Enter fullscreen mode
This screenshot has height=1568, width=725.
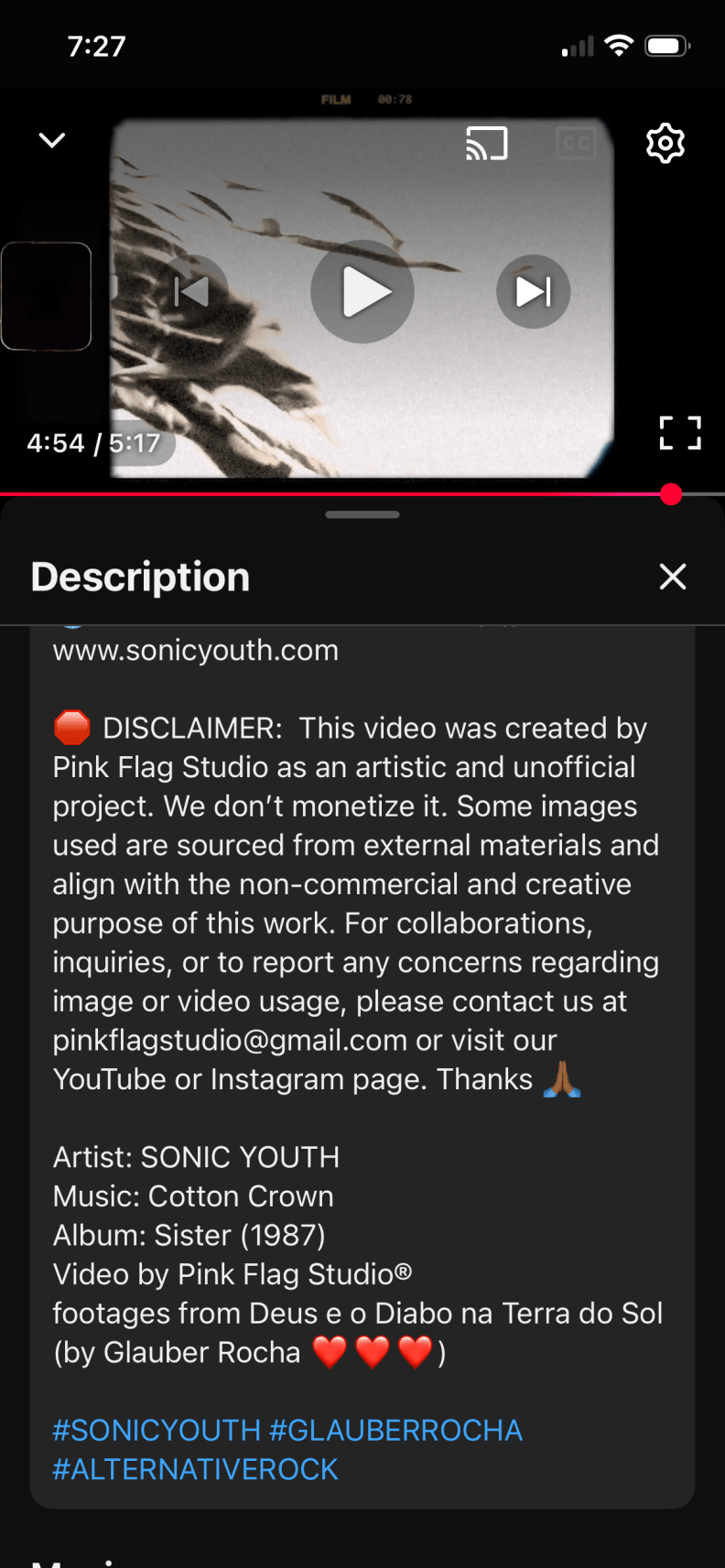point(680,433)
